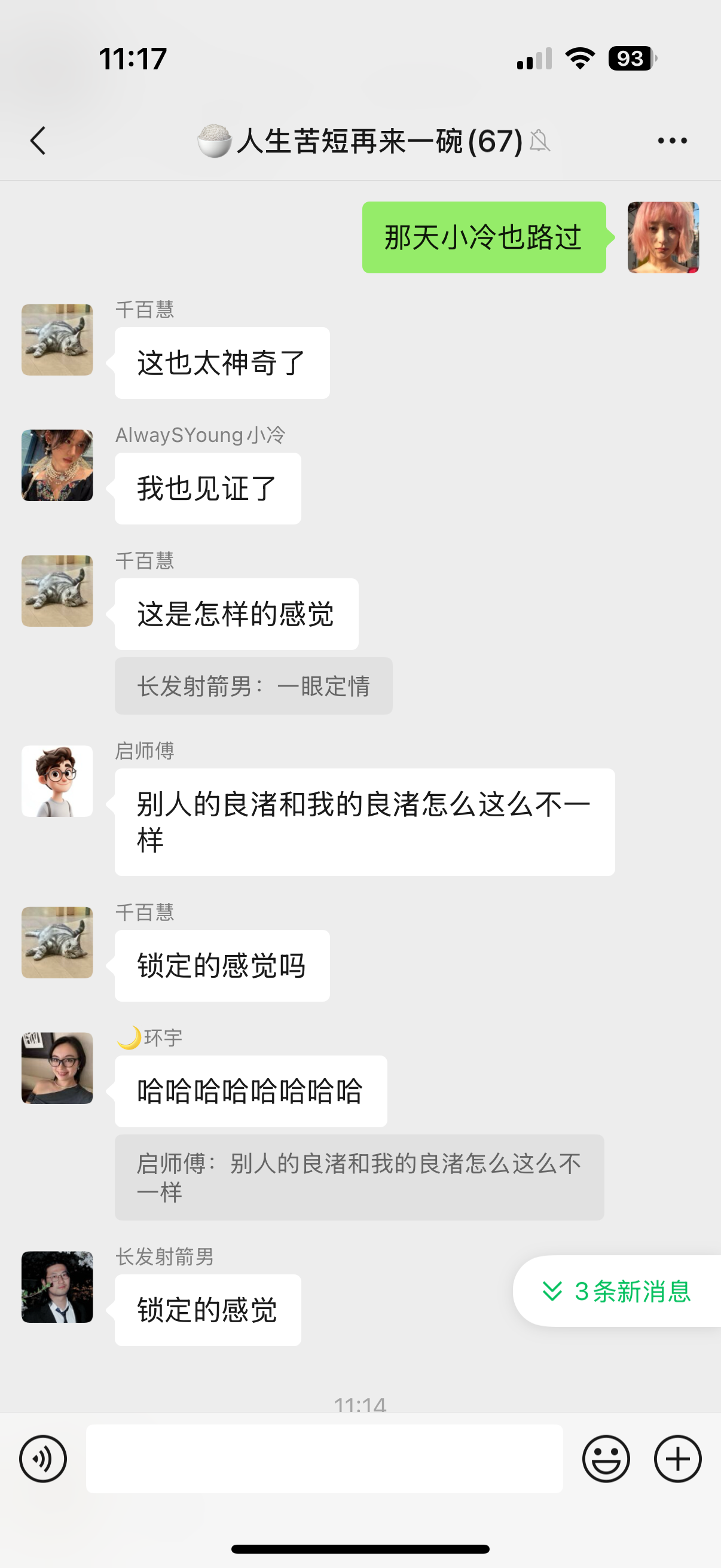
Task: Open 长发射箭男's profile avatar
Action: click(x=57, y=1287)
